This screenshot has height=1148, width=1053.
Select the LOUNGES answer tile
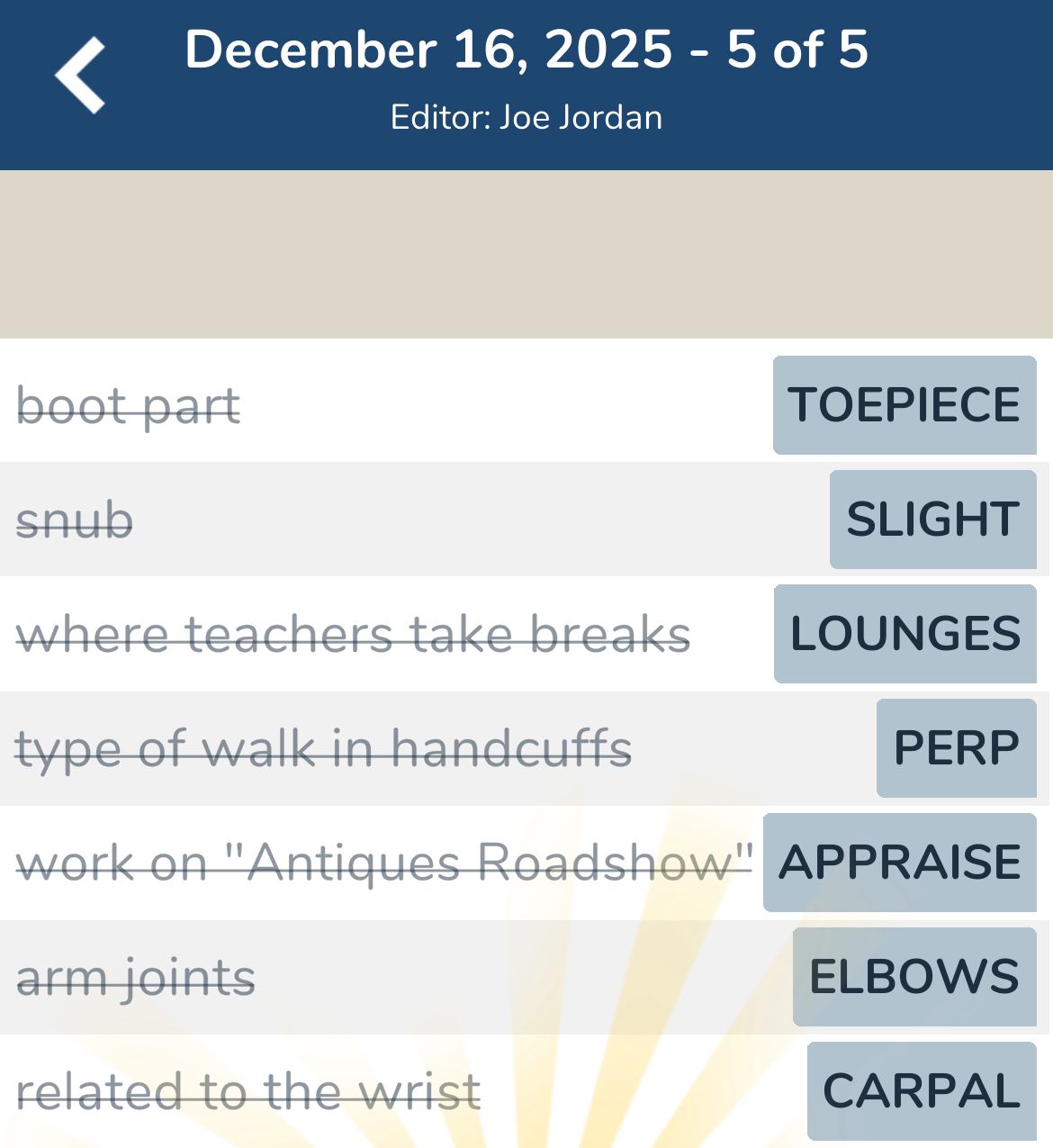(x=904, y=634)
